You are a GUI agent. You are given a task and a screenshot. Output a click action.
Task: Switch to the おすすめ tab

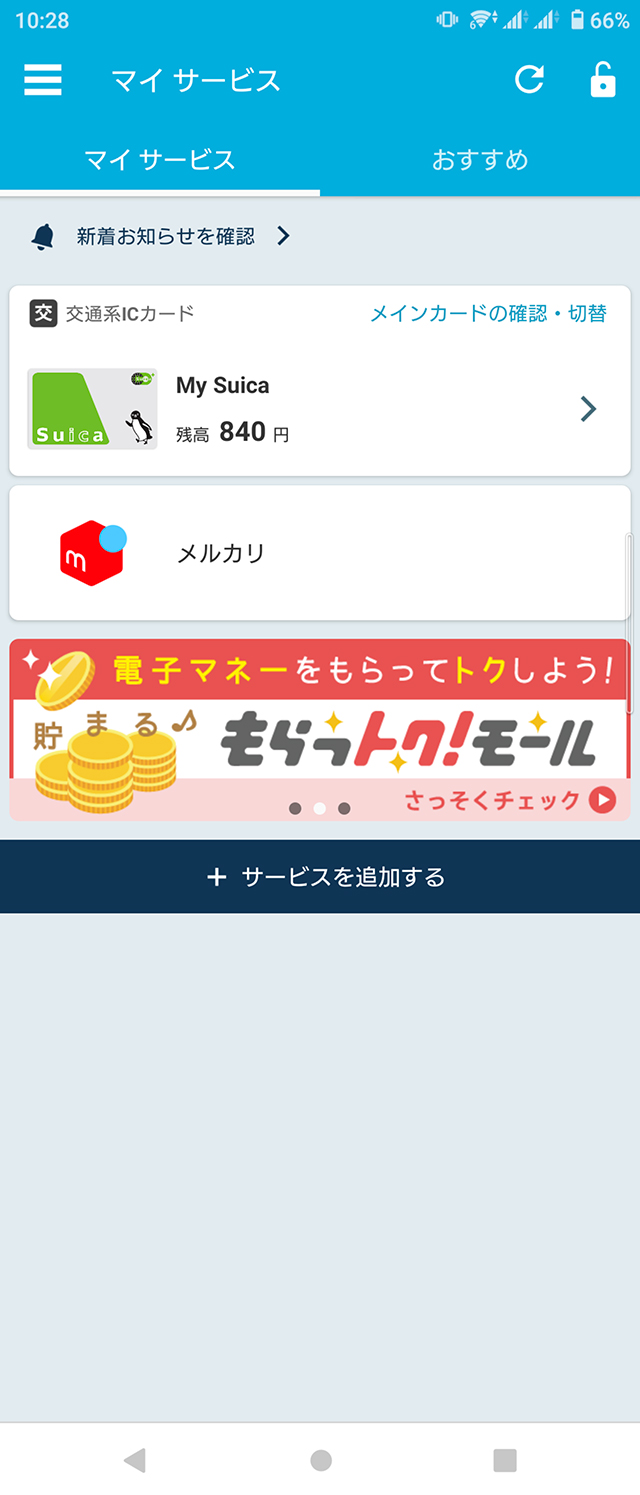480,160
